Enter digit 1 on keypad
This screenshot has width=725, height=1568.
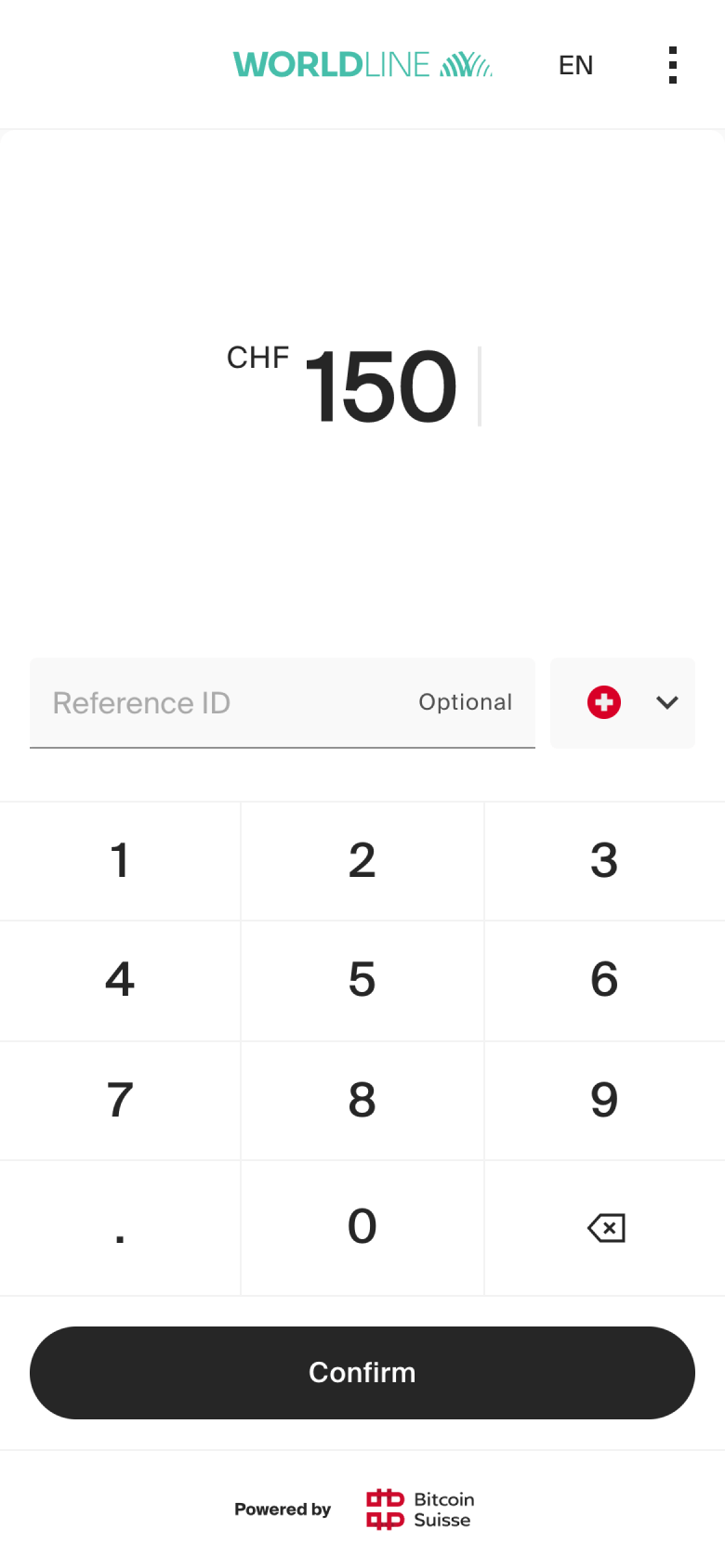coord(120,860)
